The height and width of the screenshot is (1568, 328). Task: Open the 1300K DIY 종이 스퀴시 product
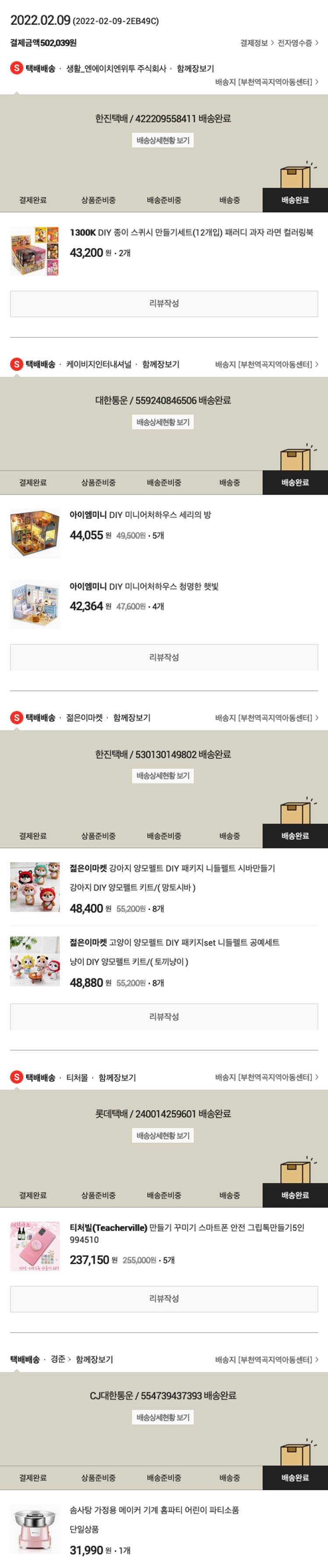tap(191, 232)
